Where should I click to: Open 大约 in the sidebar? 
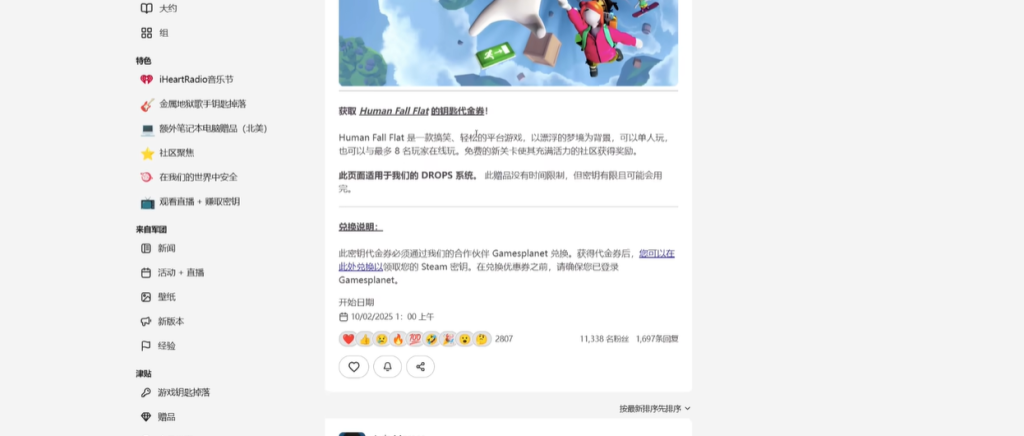[168, 8]
